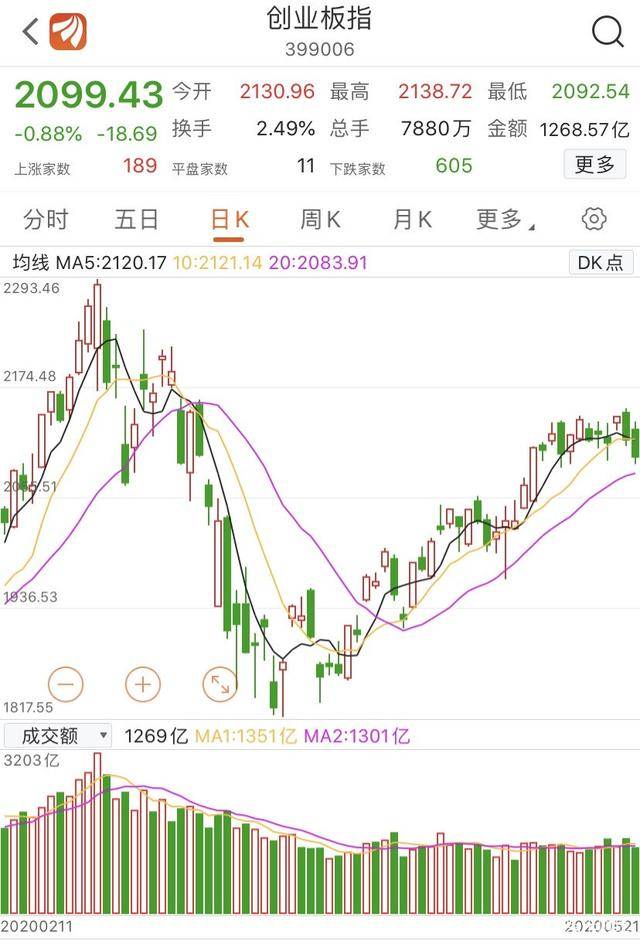Open chart settings gear icon
This screenshot has width=640, height=944.
[594, 219]
